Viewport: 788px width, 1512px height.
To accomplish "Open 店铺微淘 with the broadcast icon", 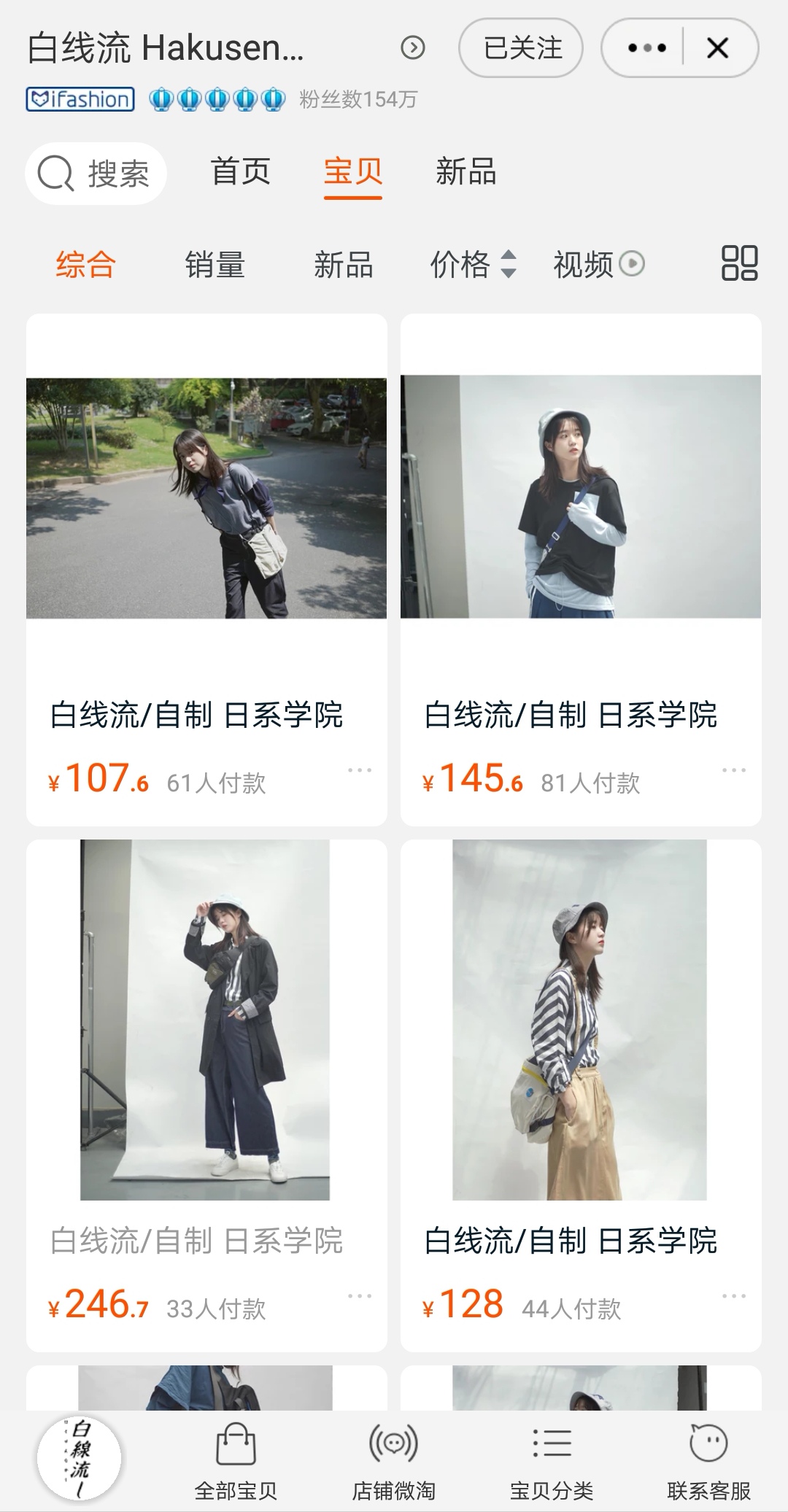I will 393,1455.
